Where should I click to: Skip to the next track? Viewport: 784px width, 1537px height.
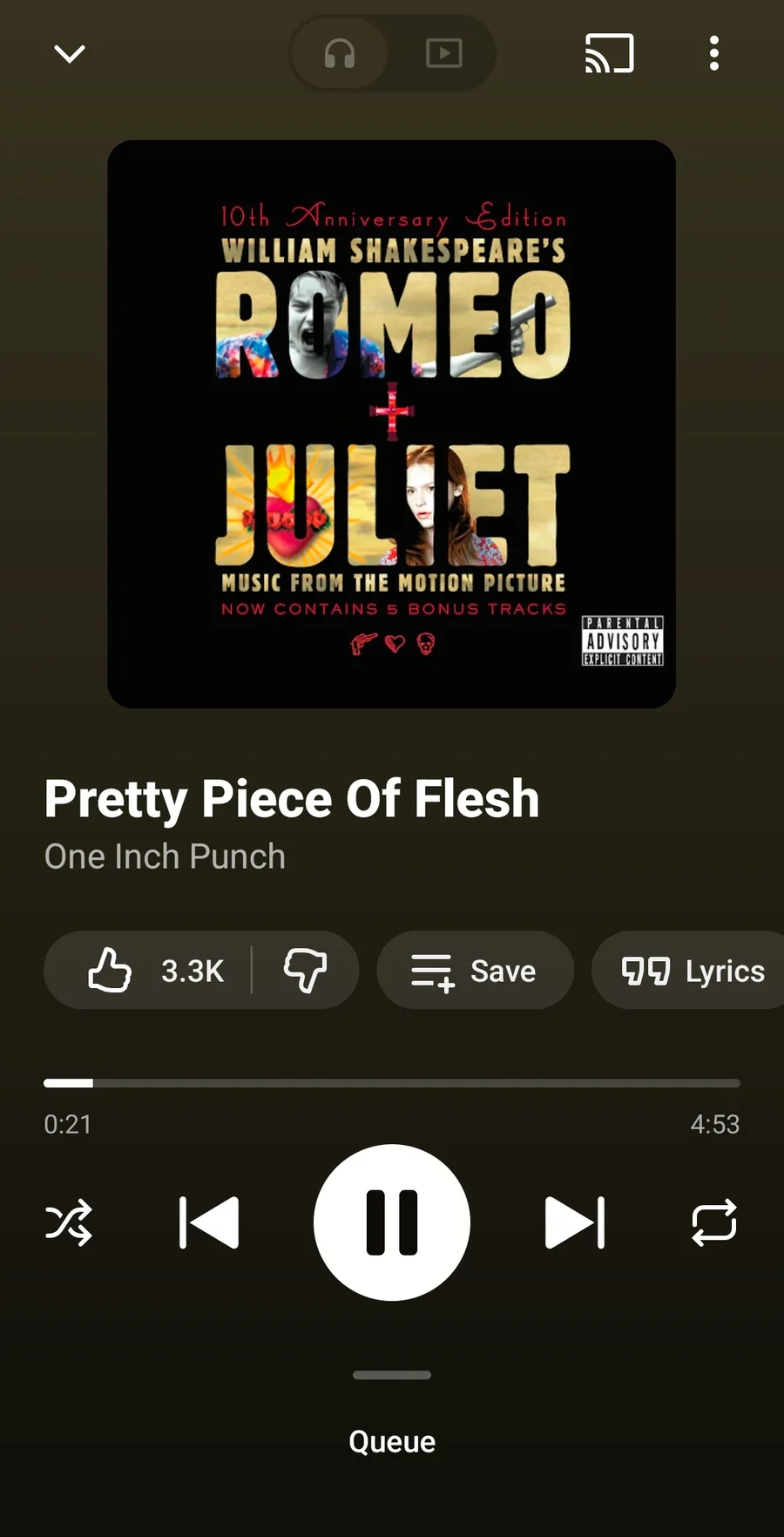click(575, 1222)
